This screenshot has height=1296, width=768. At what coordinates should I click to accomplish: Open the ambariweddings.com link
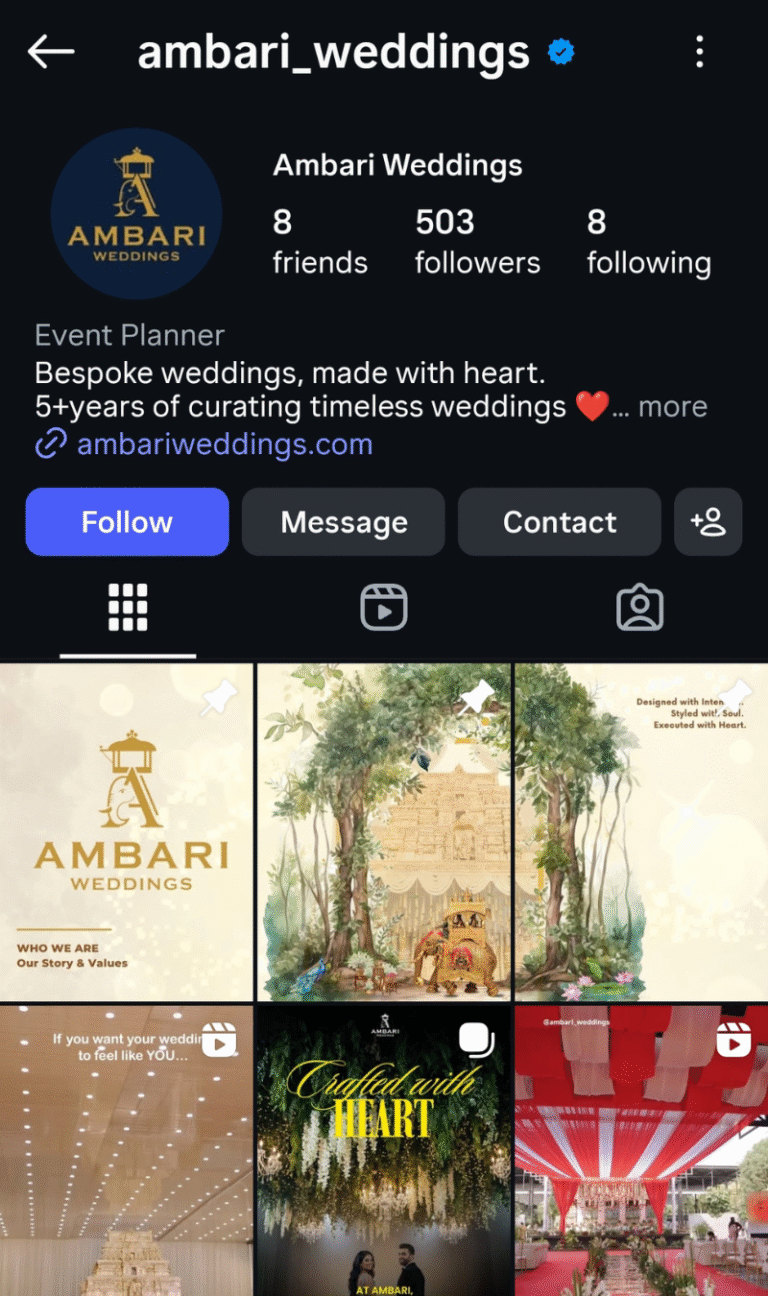point(224,444)
